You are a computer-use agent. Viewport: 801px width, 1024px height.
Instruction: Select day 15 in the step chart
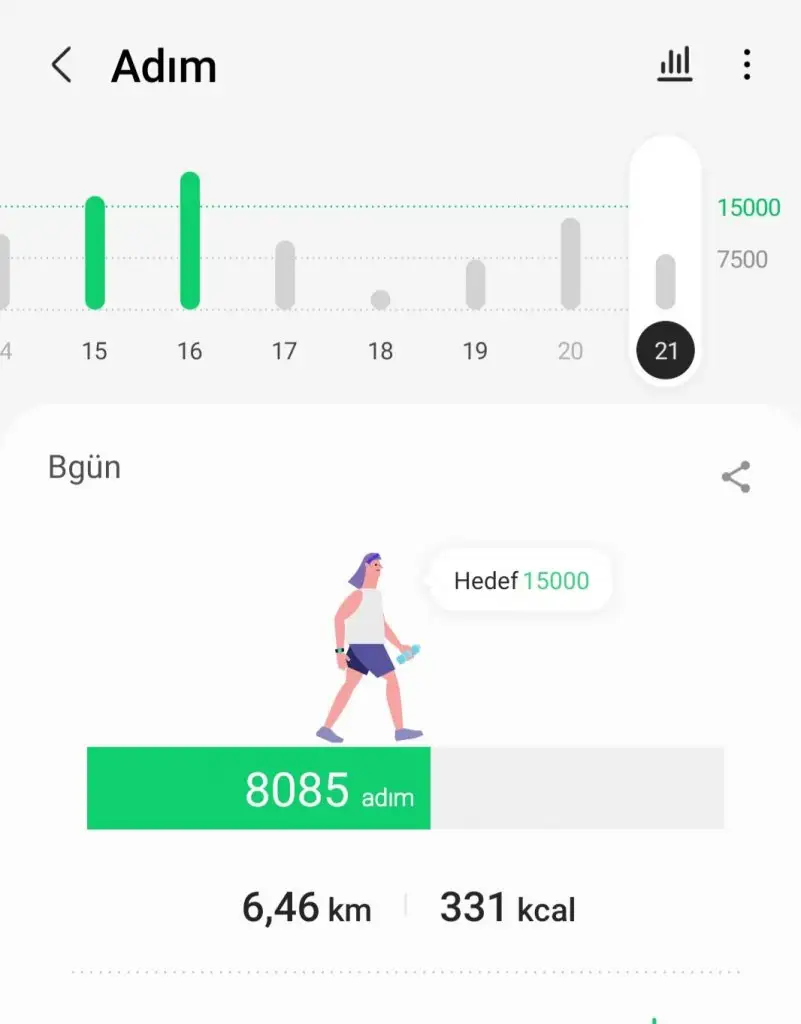[95, 270]
